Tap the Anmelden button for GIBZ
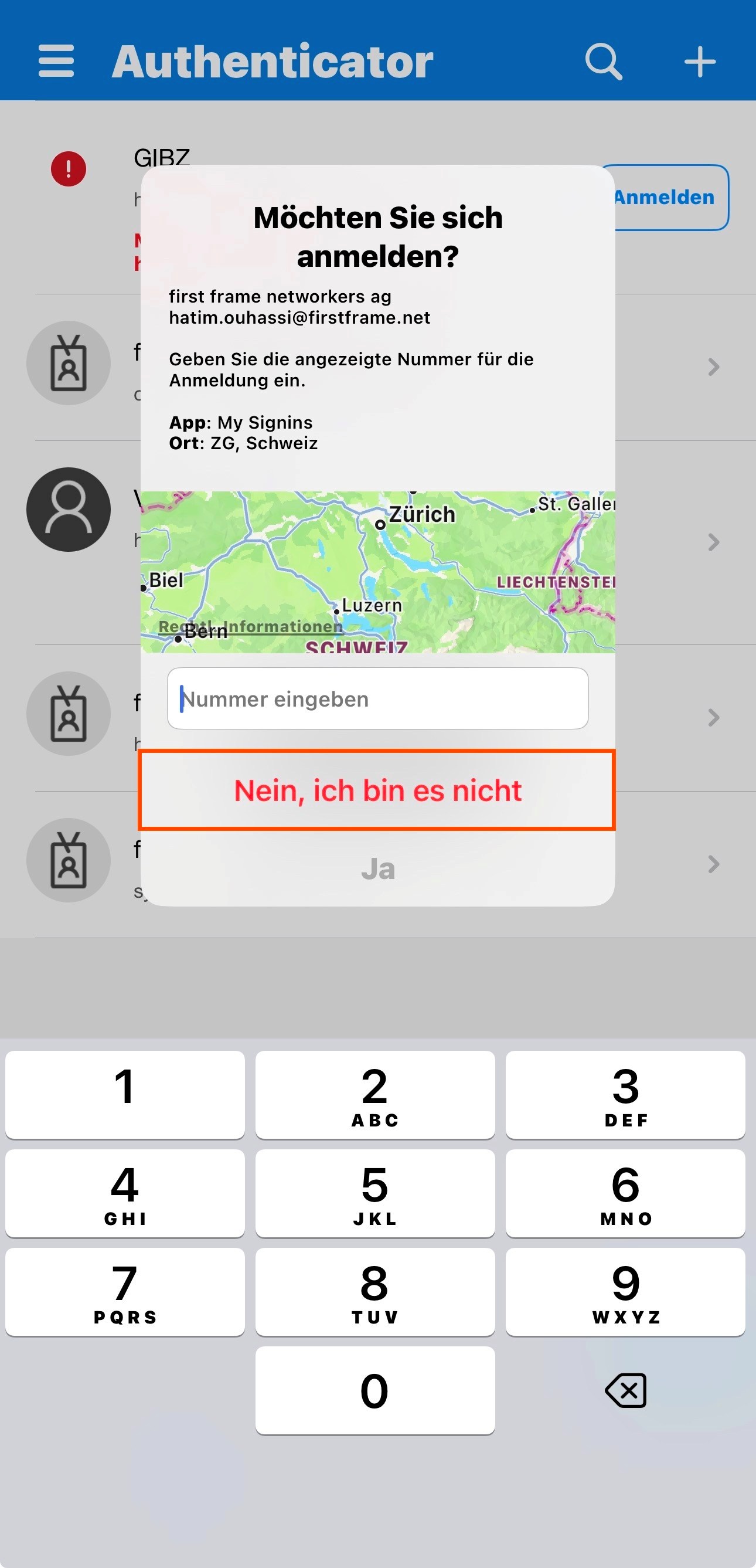Image resolution: width=756 pixels, height=1568 pixels. [669, 197]
